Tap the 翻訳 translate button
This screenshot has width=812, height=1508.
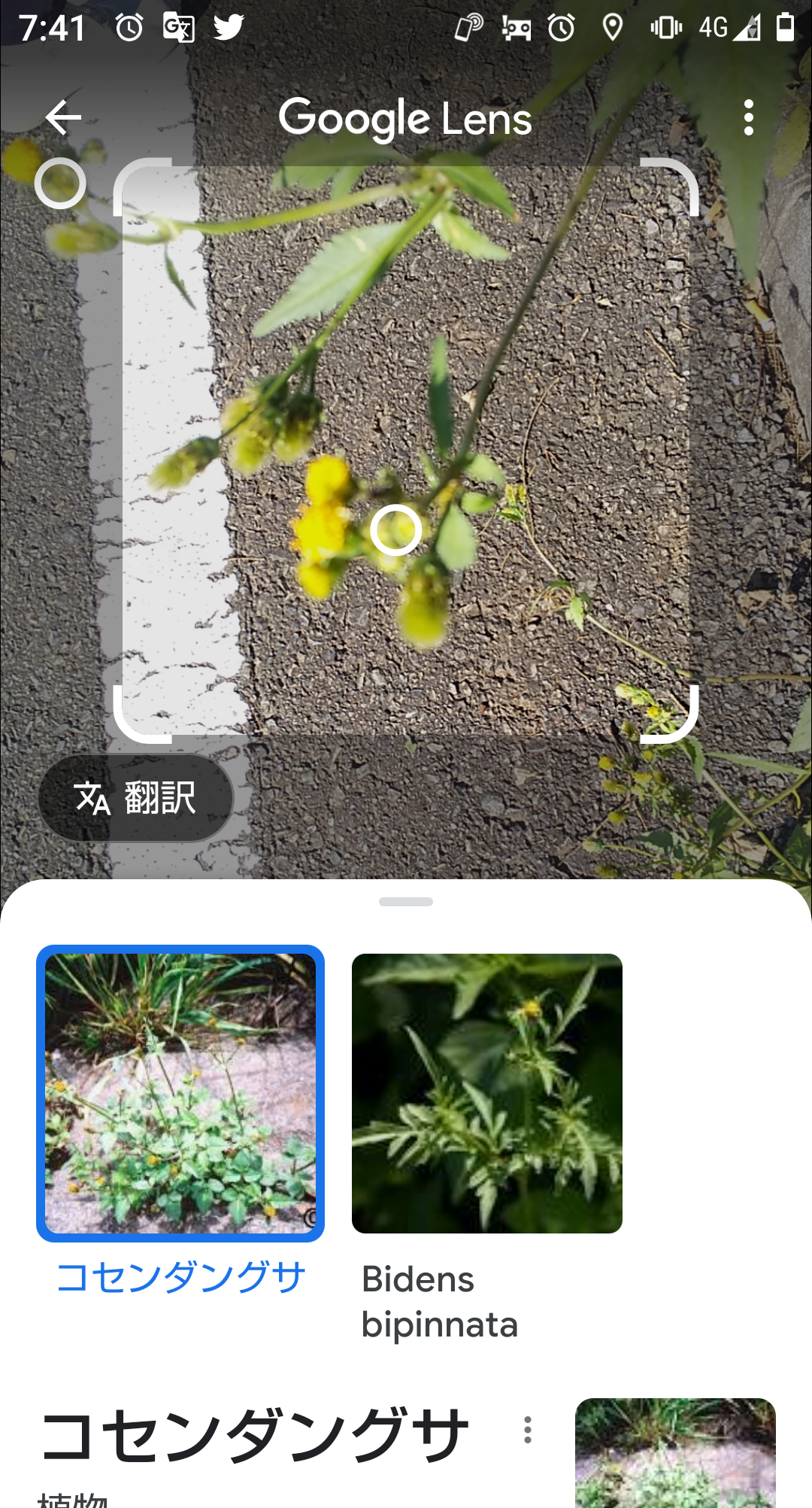136,798
